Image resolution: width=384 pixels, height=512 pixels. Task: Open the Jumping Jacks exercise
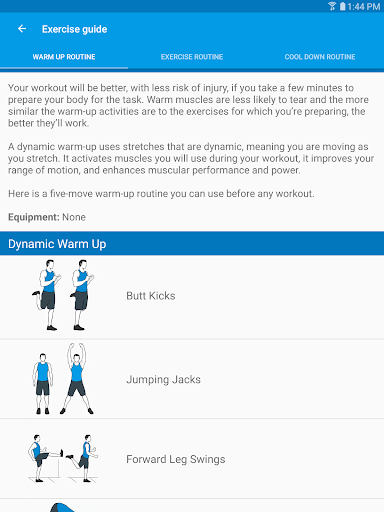point(192,379)
